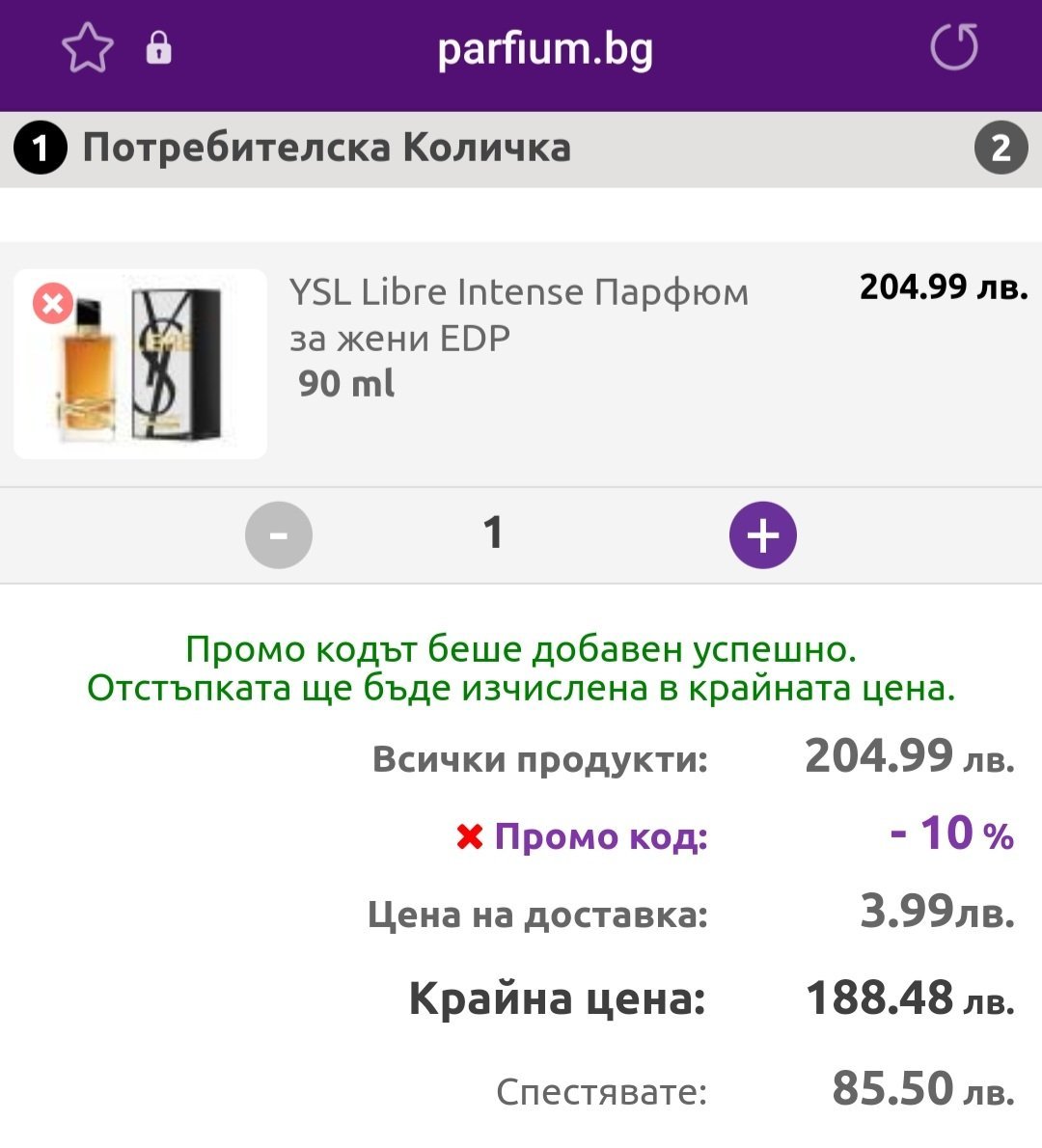
Task: Decrease product quantity with the minus button
Action: pos(278,535)
